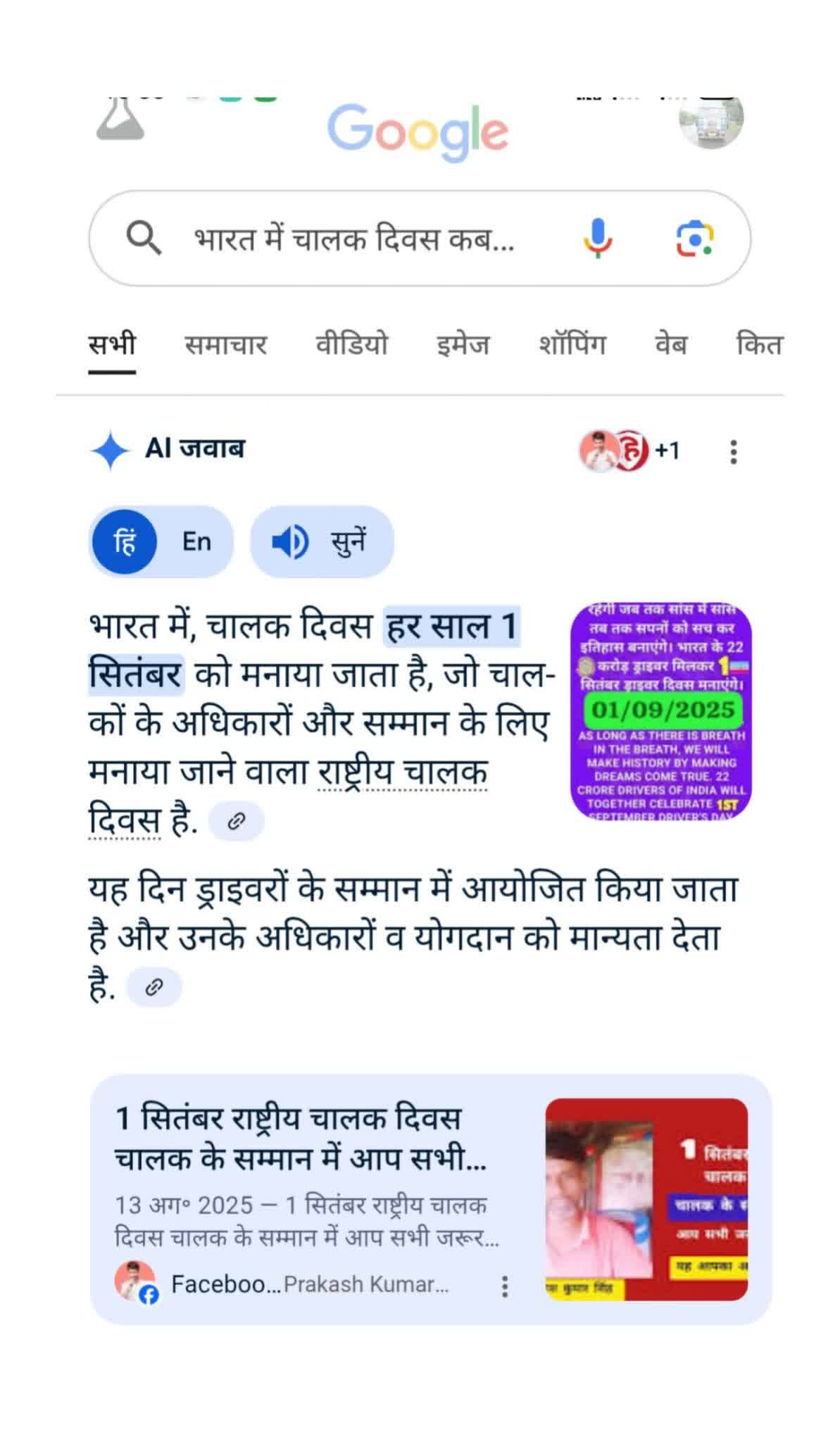Open more options on Prakash Kumar result
This screenshot has width=840, height=1442.
(504, 1286)
